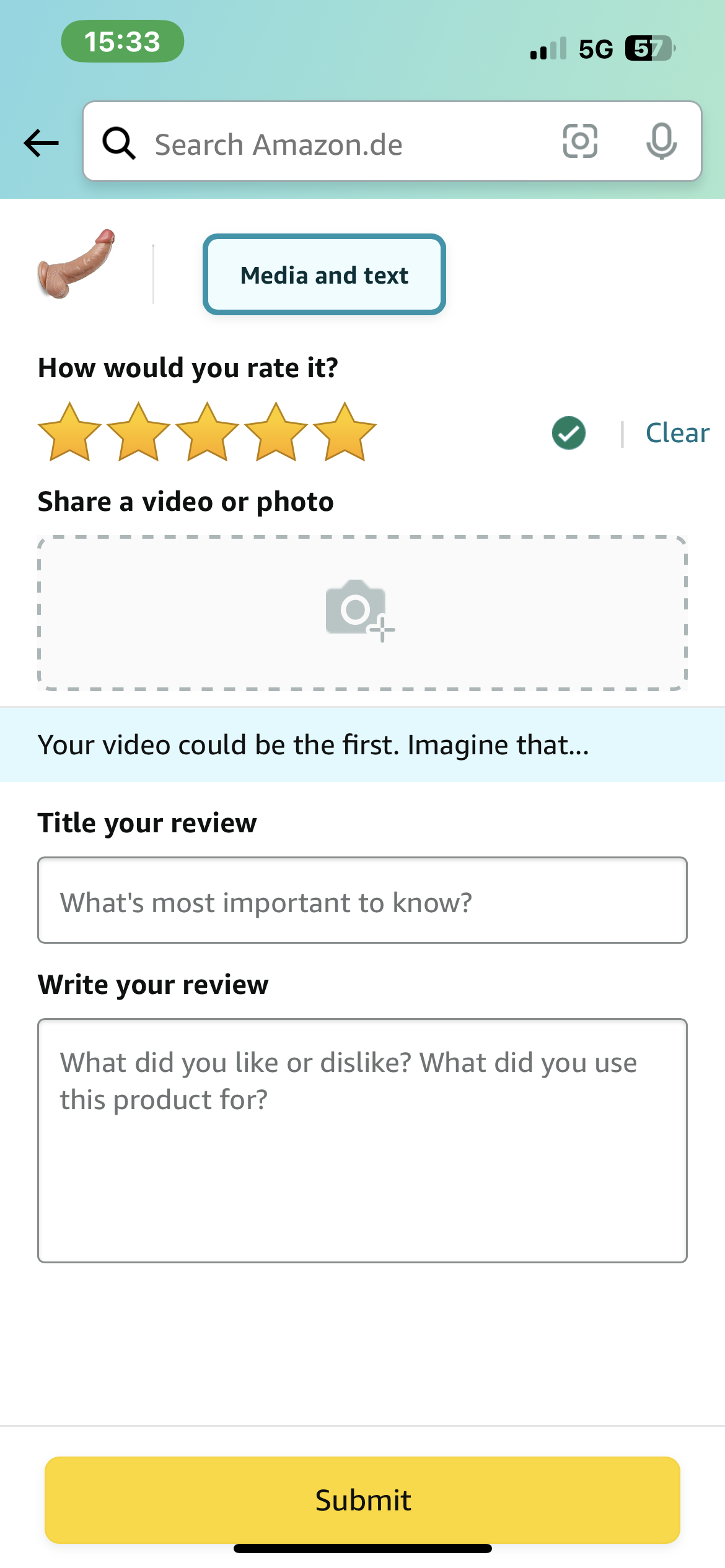Open the camera lens search icon
The image size is (725, 1568).
(x=580, y=141)
